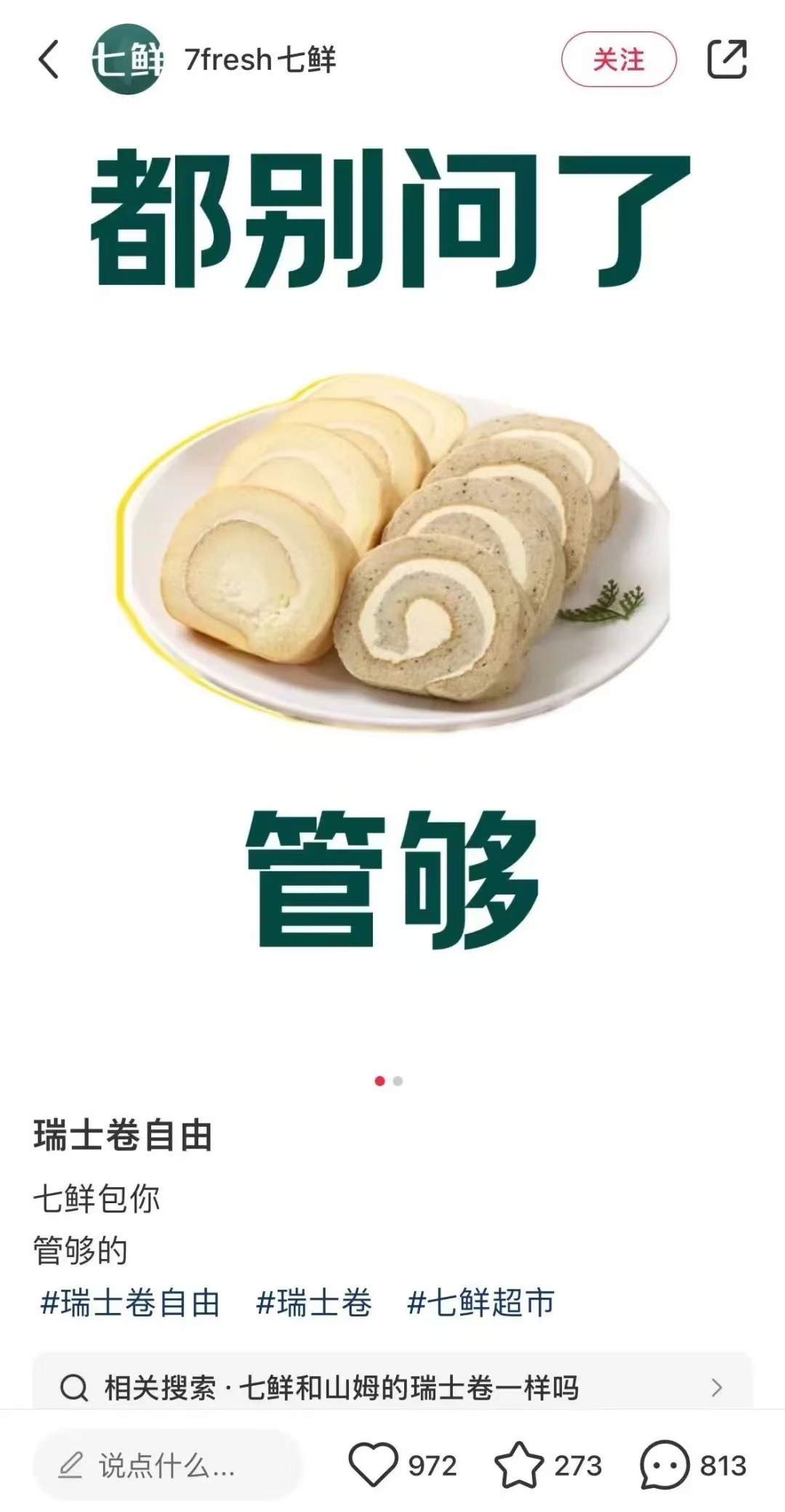Open the 7fresh七鲜 profile avatar

click(x=126, y=60)
